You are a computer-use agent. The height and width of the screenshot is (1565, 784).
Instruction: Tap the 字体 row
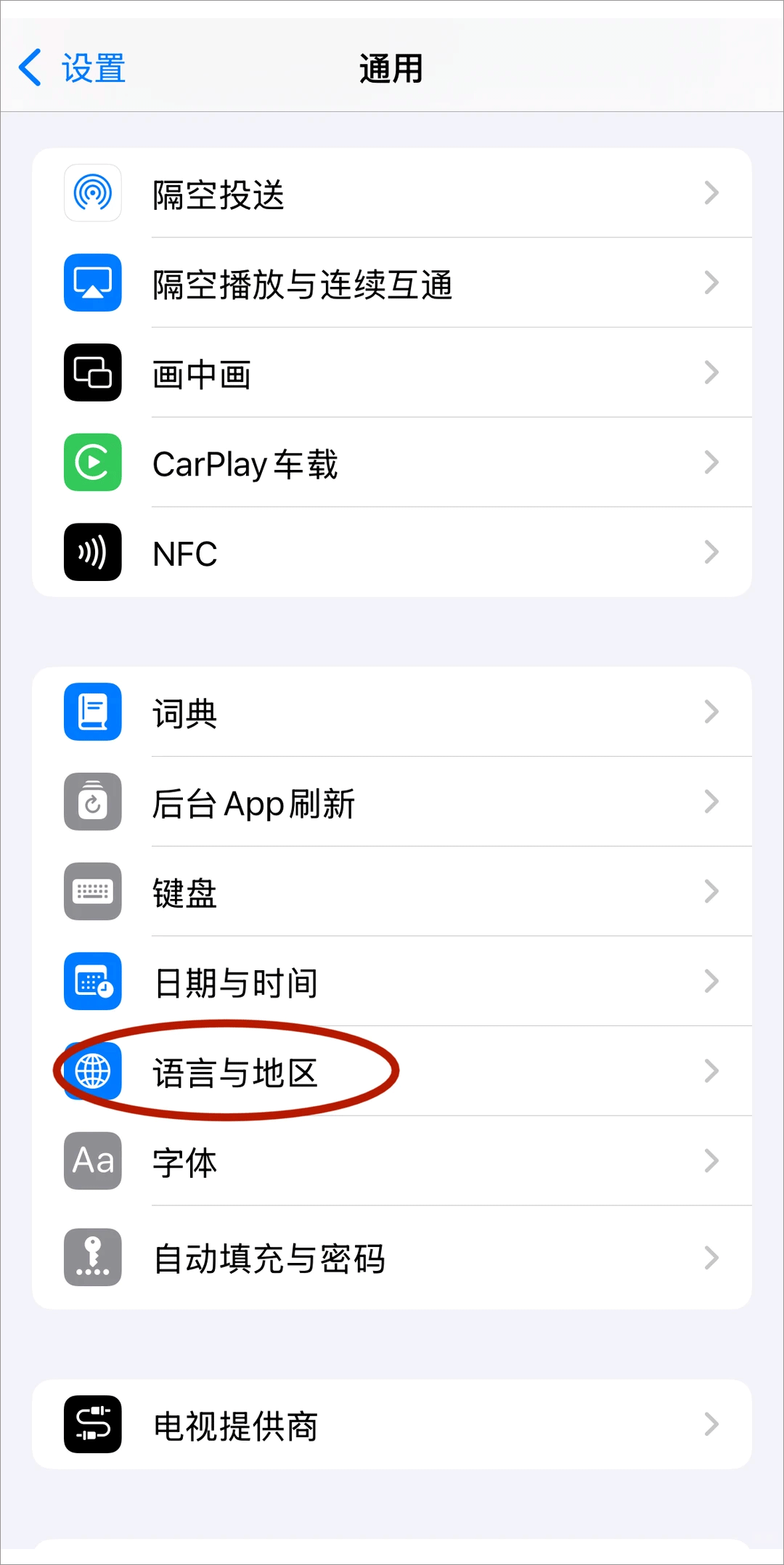click(x=392, y=1161)
